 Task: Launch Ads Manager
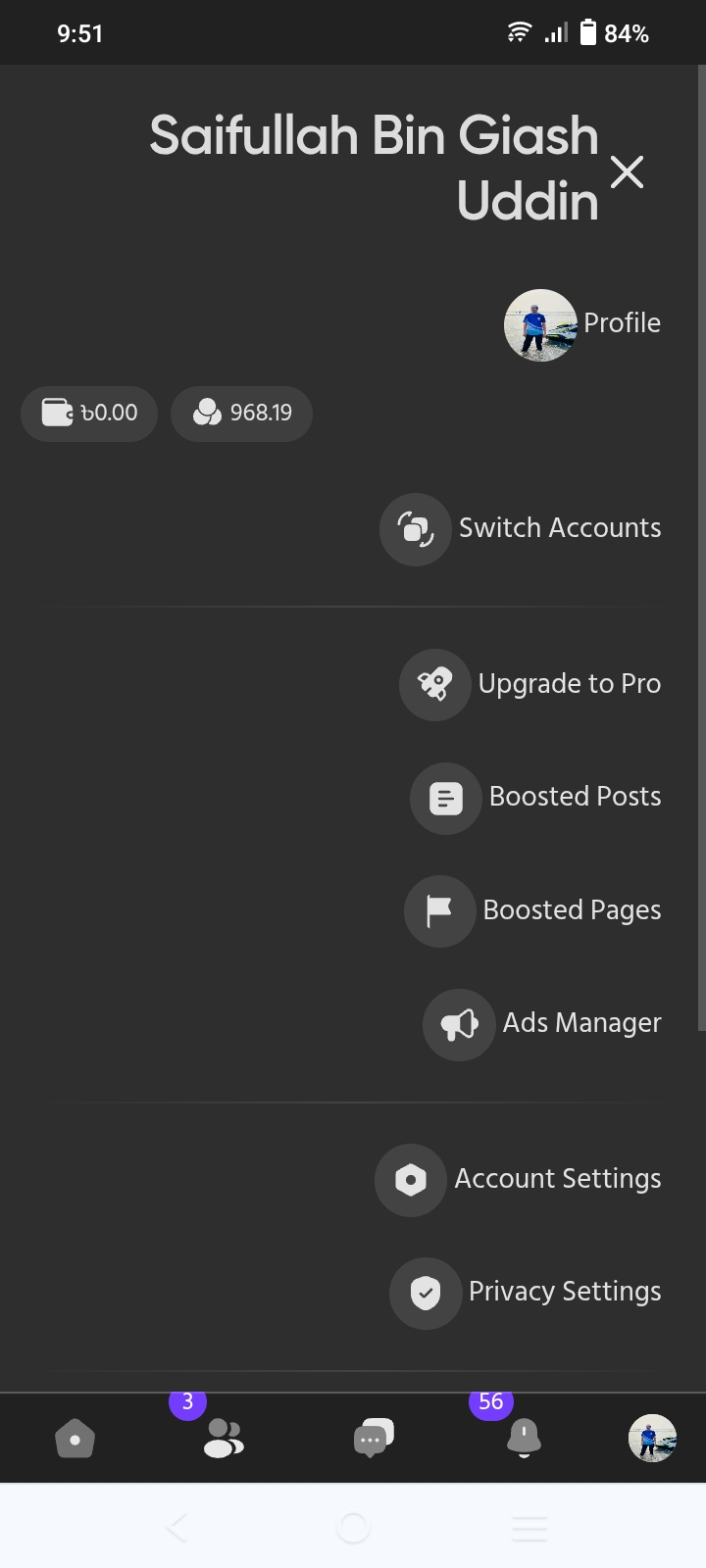pos(542,1024)
